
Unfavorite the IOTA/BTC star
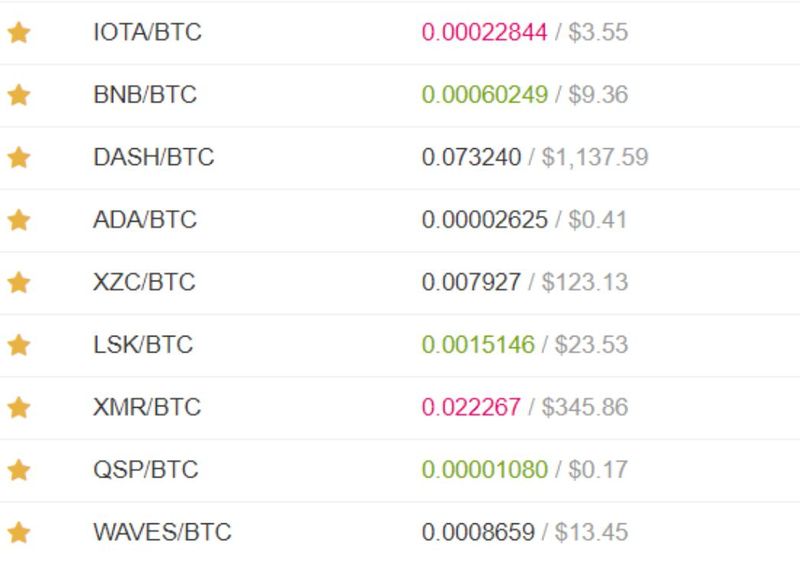(19, 33)
